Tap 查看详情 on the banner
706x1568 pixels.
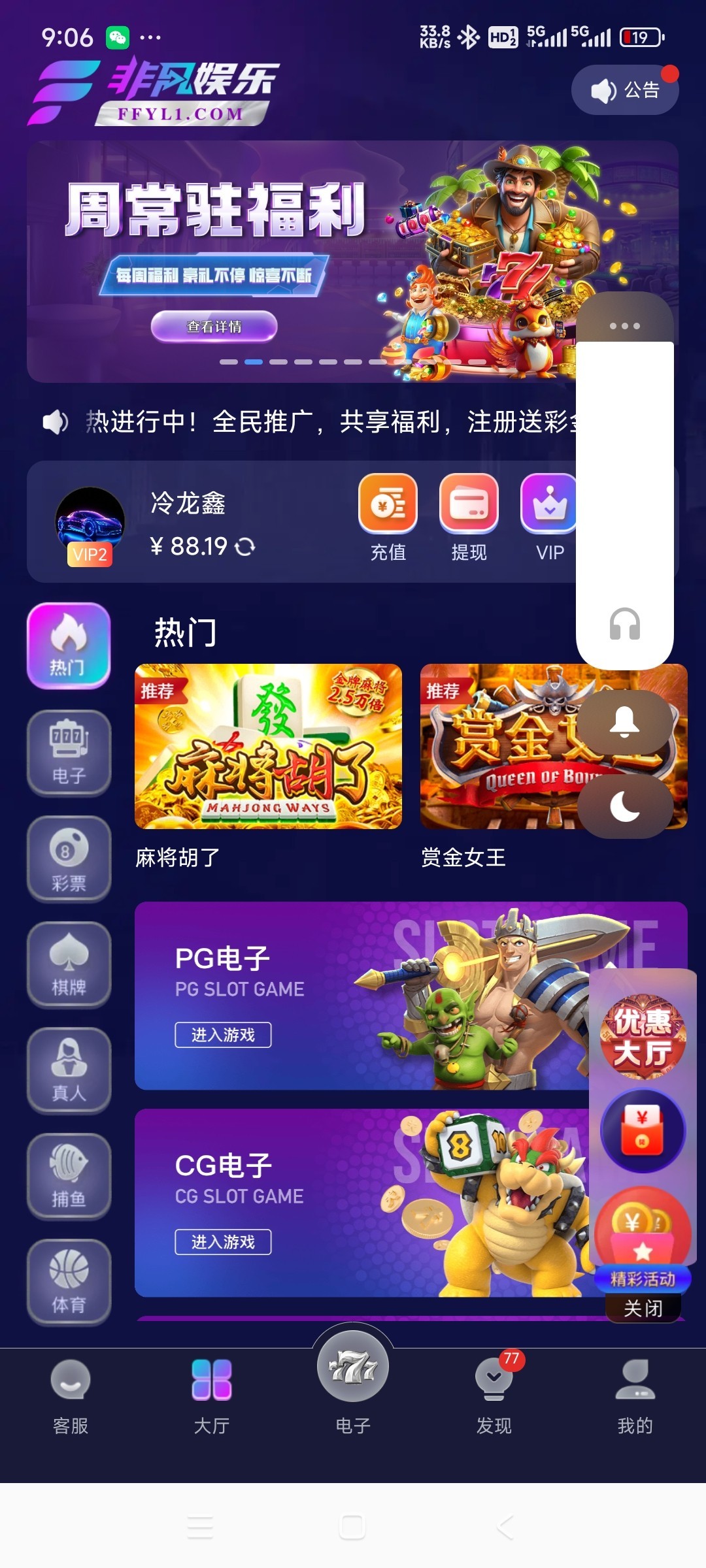click(x=214, y=326)
